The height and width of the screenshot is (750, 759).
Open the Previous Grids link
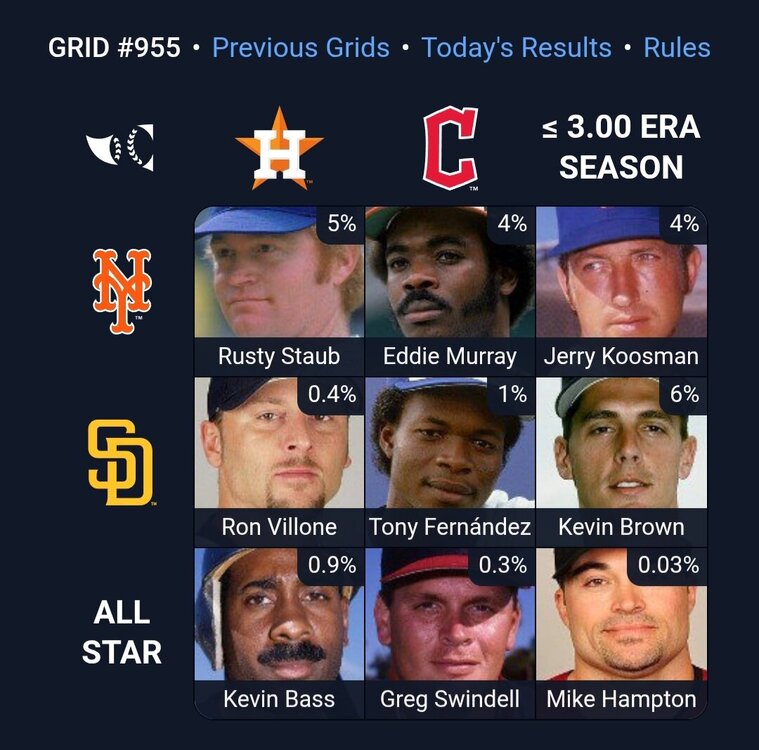coord(301,48)
